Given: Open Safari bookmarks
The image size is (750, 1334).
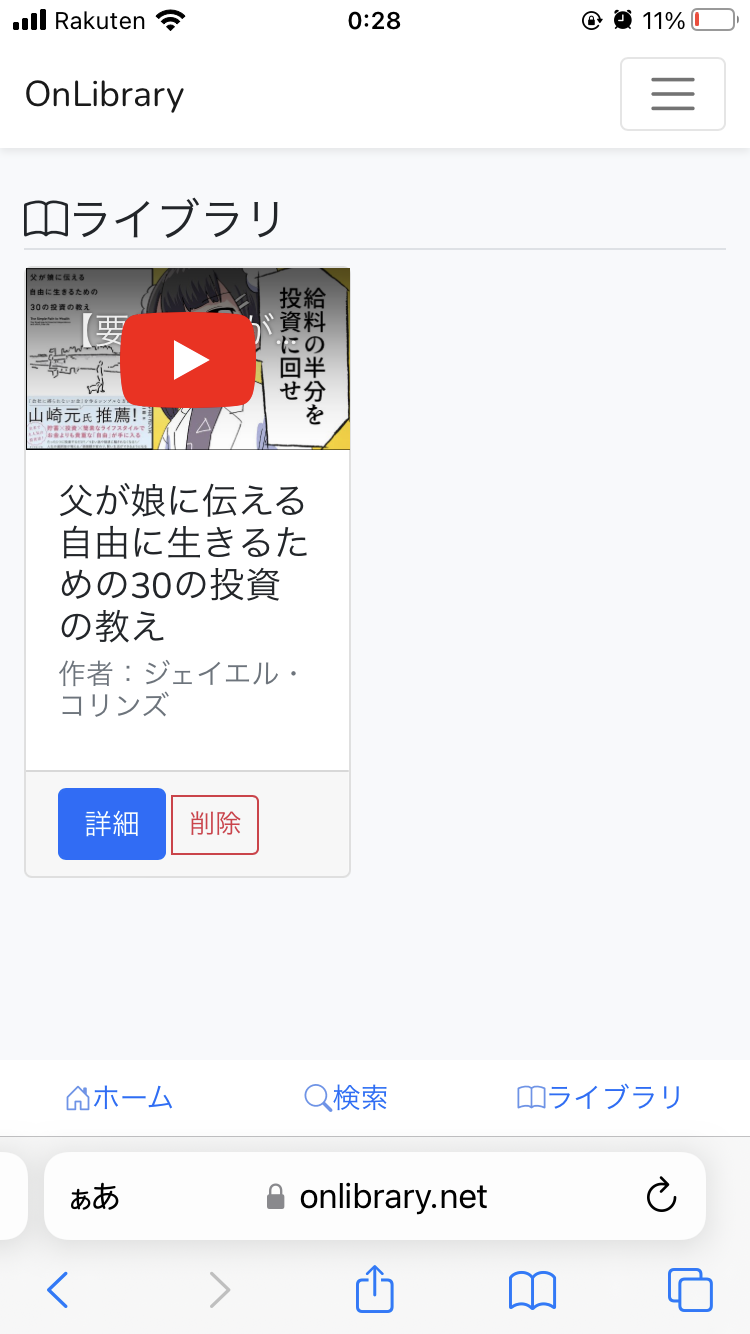Looking at the screenshot, I should 532,1290.
